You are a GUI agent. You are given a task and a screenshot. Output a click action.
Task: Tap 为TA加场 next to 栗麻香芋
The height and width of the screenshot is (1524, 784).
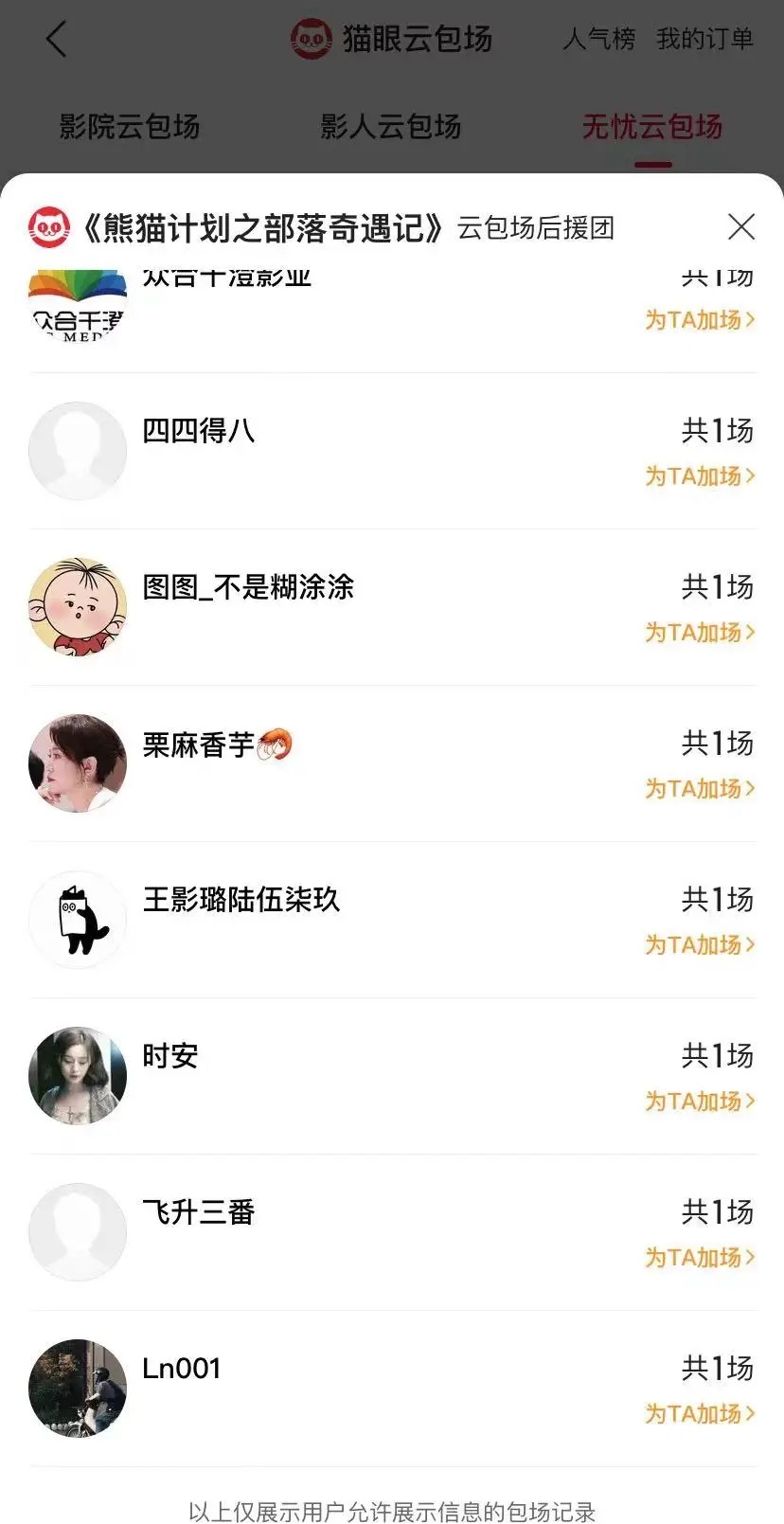(x=700, y=789)
